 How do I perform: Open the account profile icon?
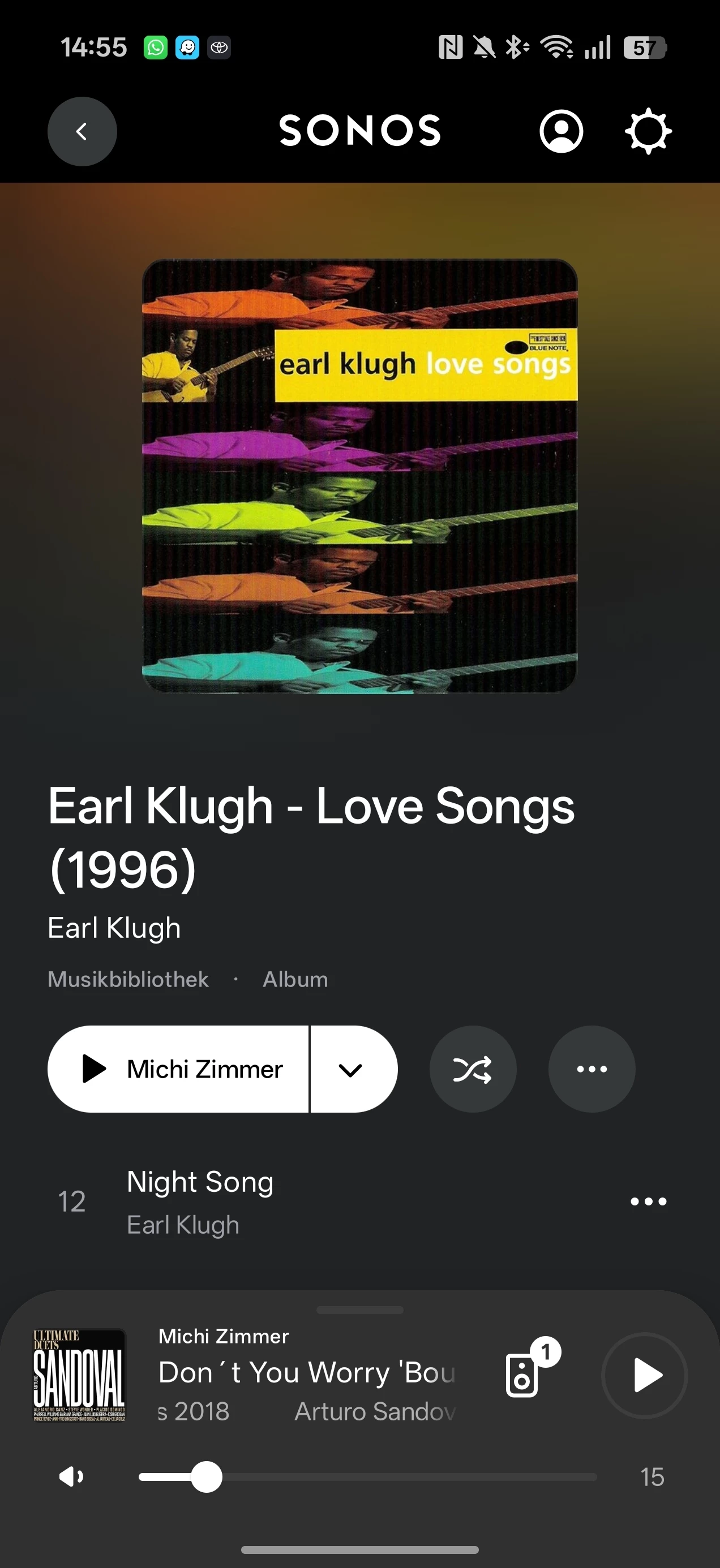(x=561, y=131)
